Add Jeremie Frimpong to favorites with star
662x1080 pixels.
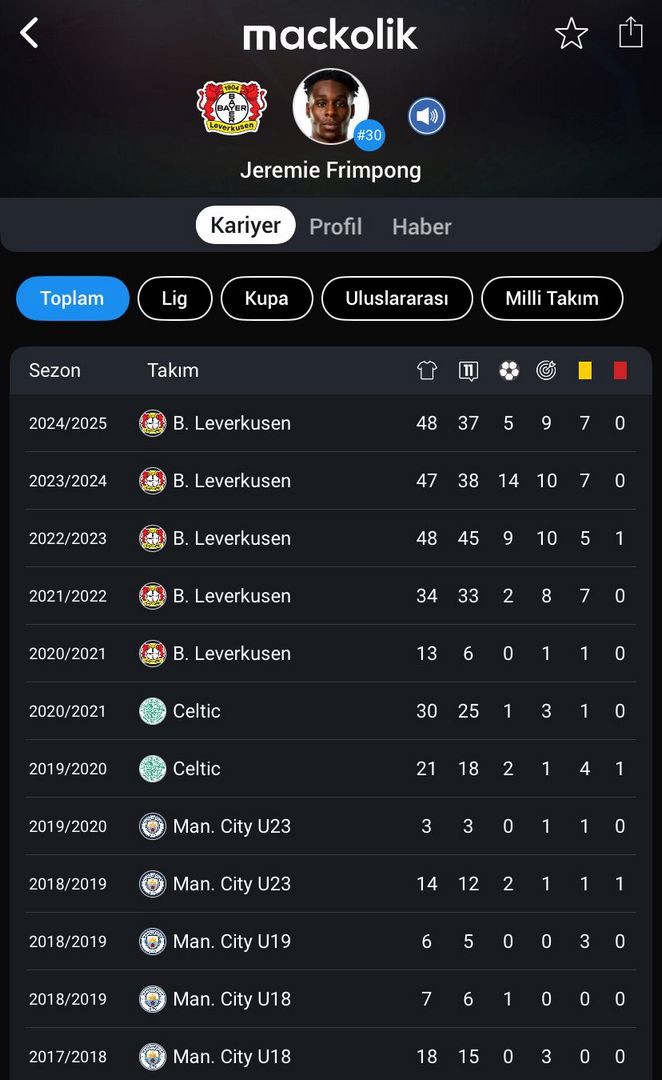click(571, 33)
